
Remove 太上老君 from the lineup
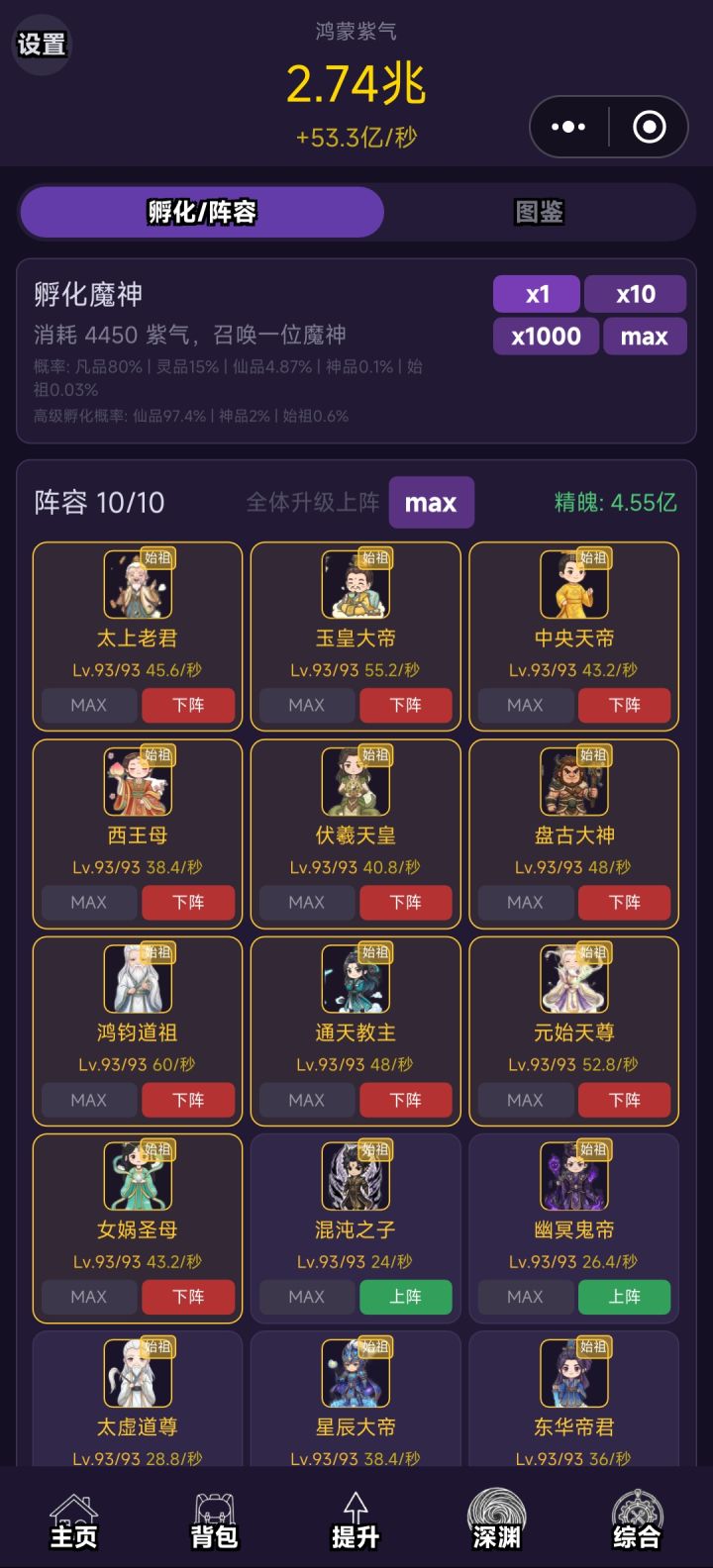(x=188, y=705)
